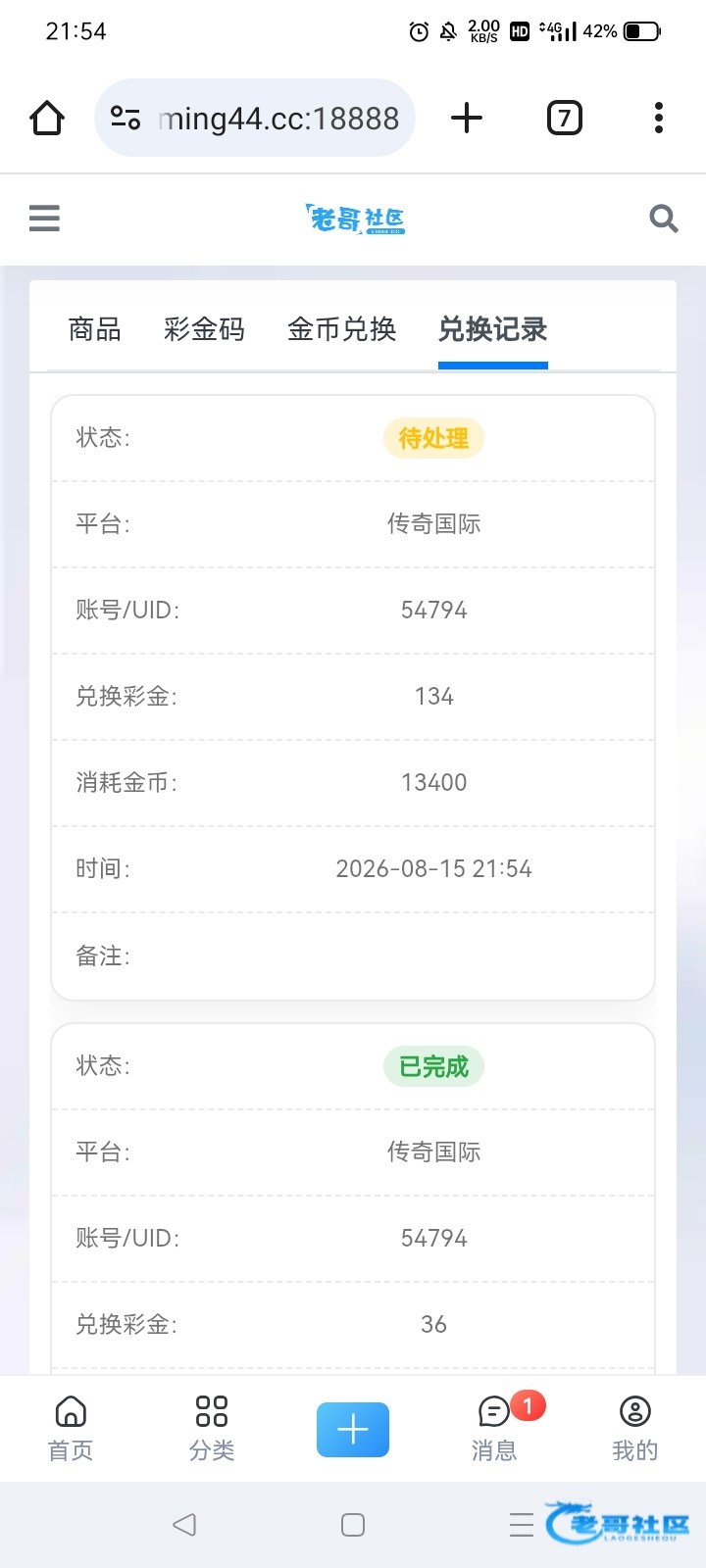Open the browser tab switcher showing 7

point(564,119)
